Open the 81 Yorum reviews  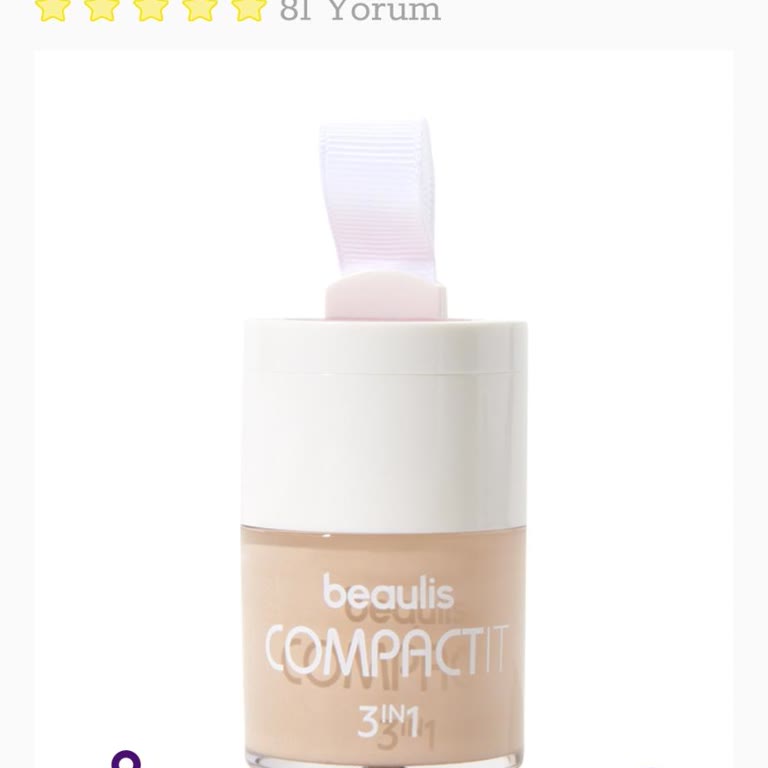[x=360, y=11]
